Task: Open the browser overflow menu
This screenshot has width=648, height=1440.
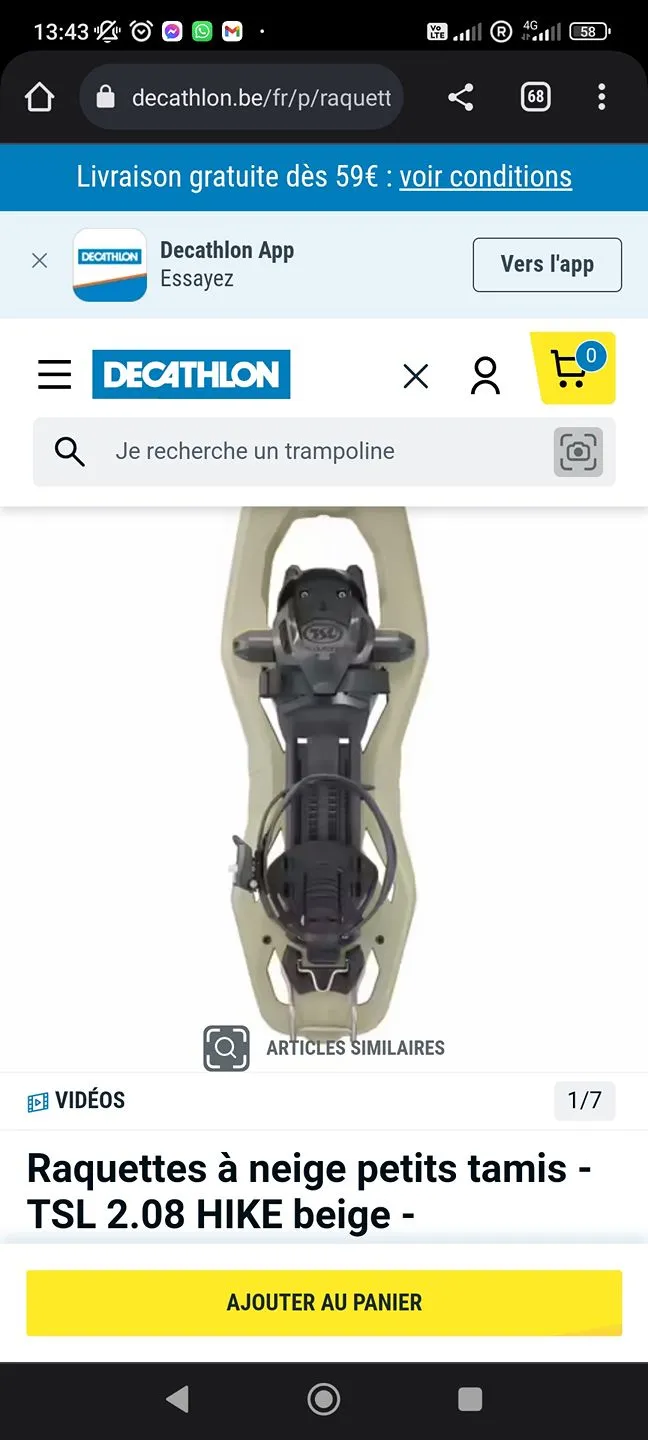Action: tap(601, 97)
